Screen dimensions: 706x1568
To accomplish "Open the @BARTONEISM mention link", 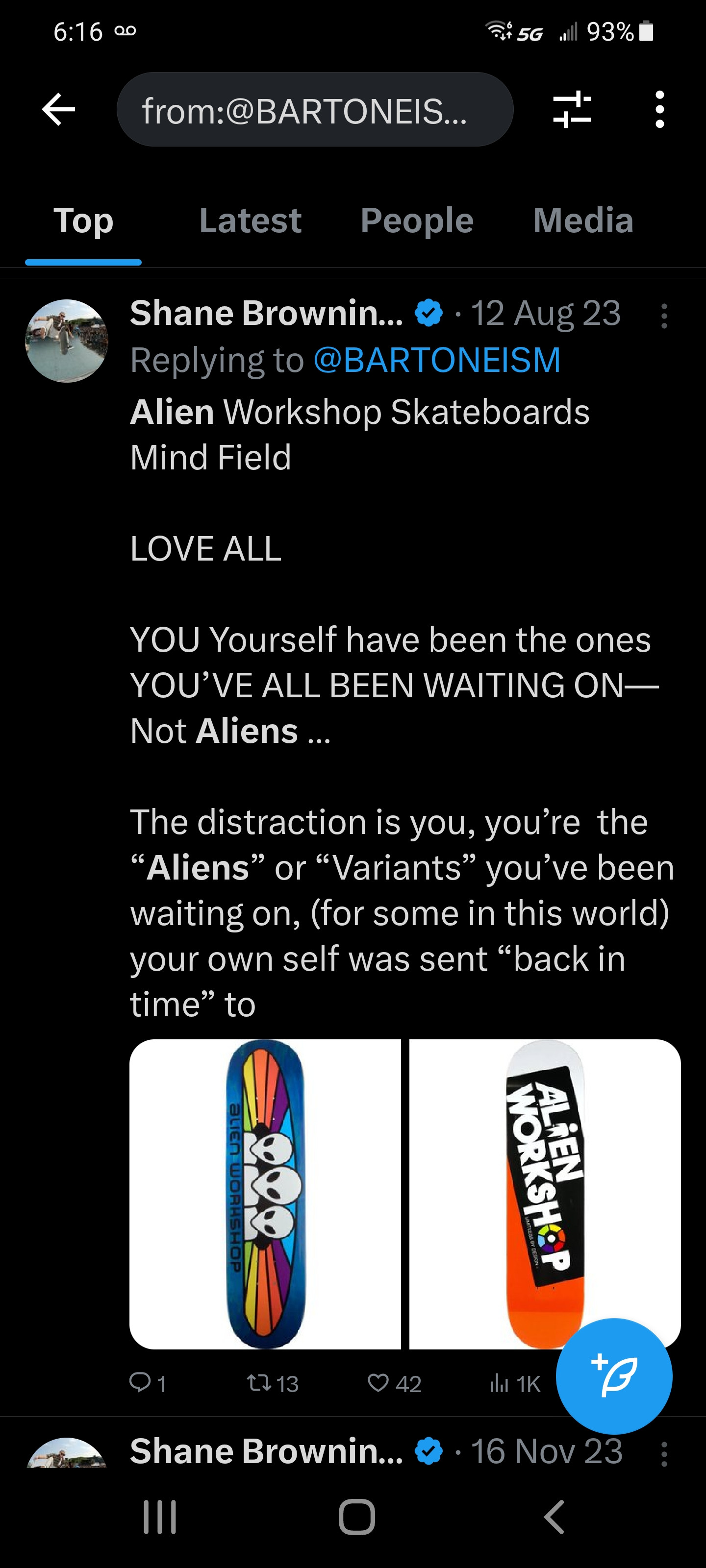I will [x=437, y=360].
